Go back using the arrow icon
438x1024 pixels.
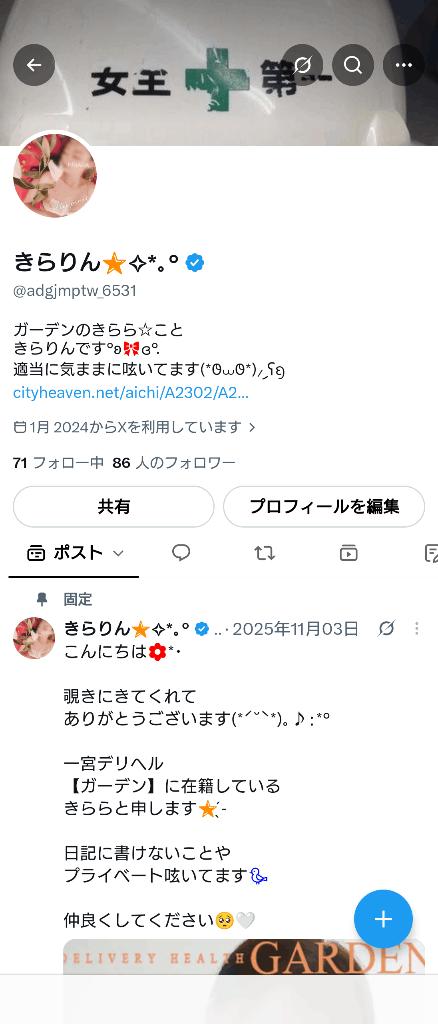[34, 65]
